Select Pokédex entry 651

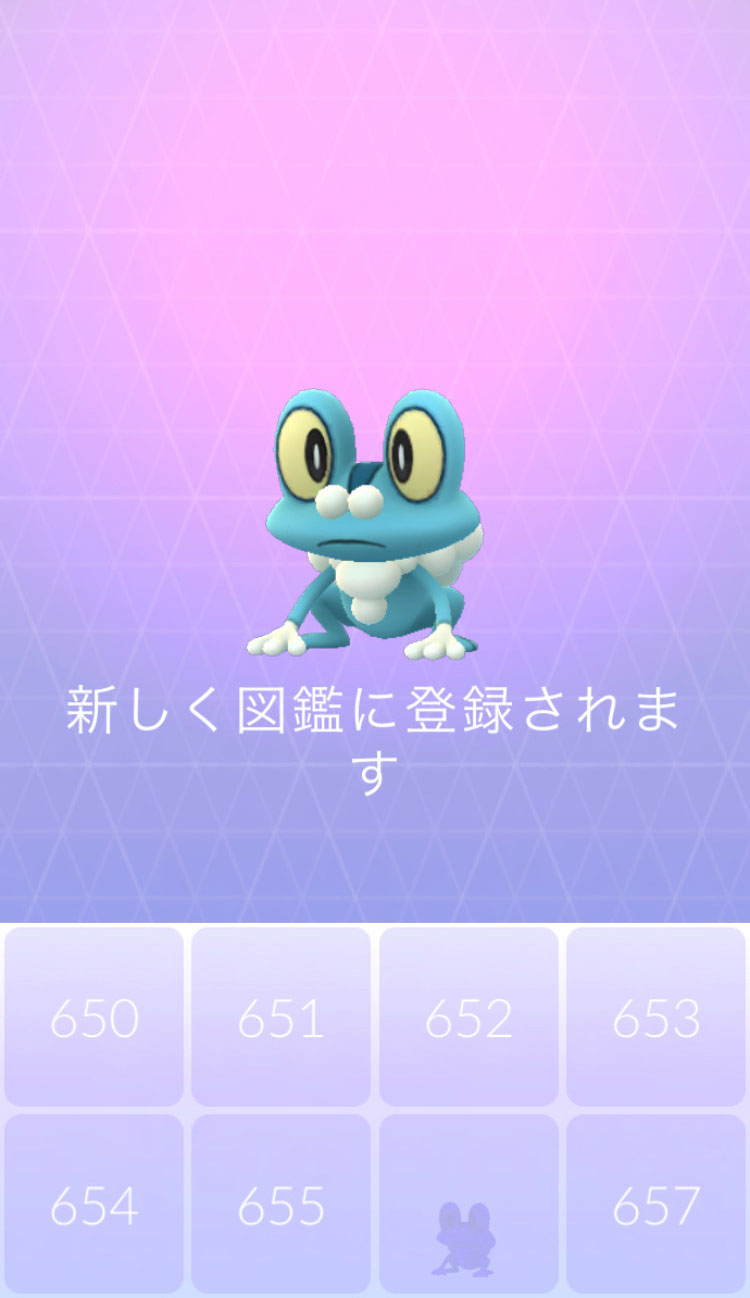coord(281,1017)
